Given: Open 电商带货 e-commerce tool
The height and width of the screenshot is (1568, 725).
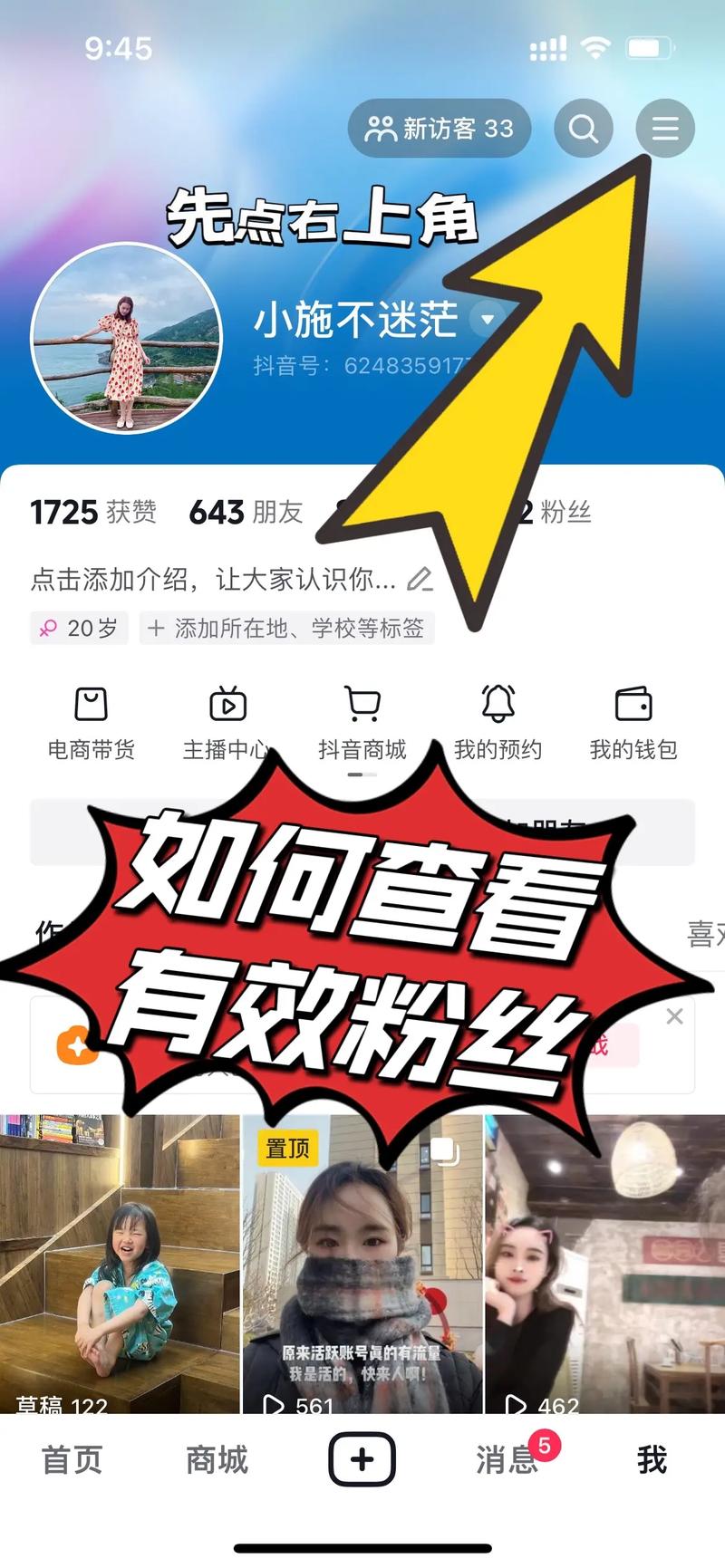Looking at the screenshot, I should point(91,722).
